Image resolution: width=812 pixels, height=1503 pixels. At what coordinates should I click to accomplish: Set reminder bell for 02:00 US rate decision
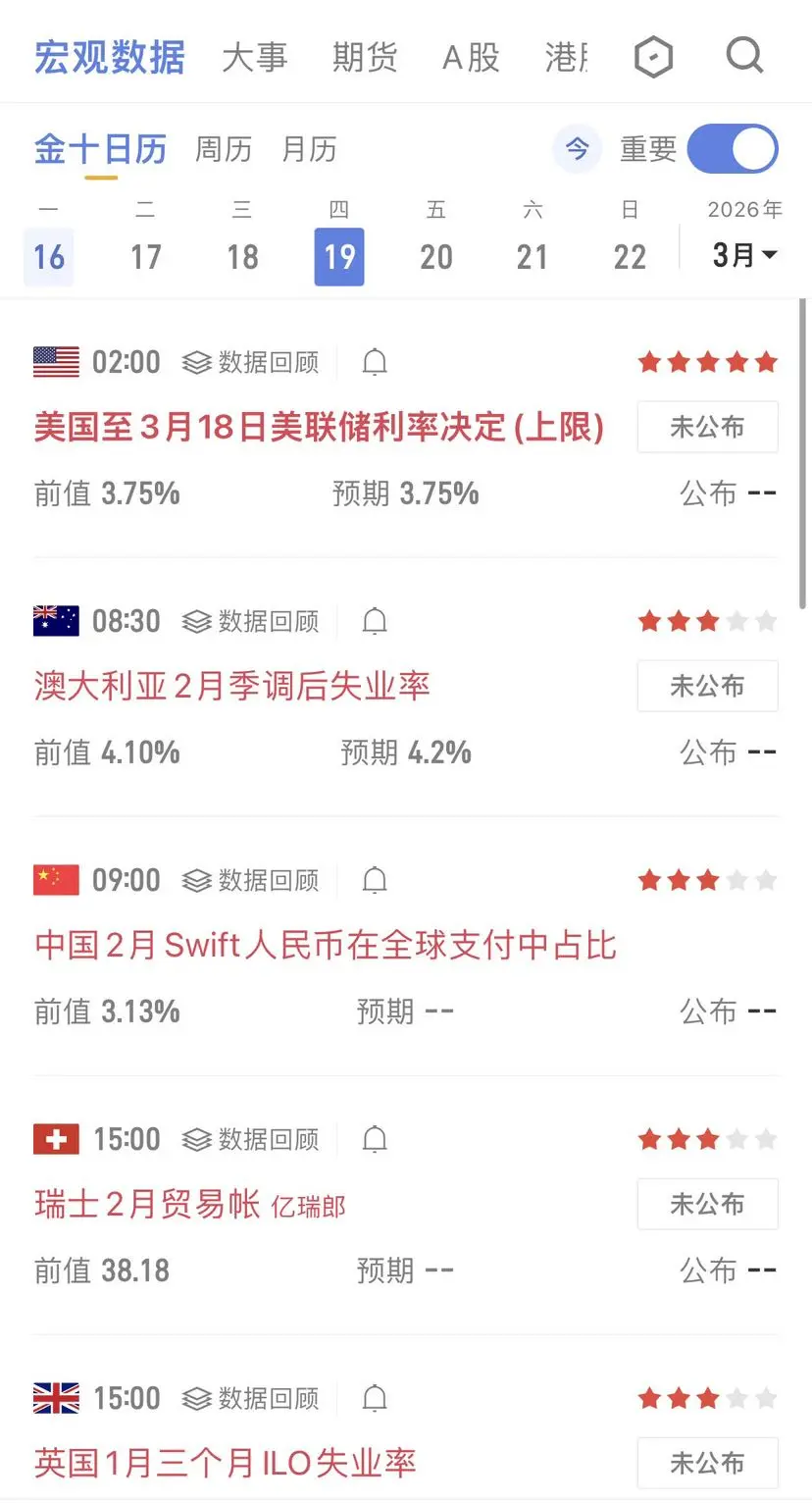tap(375, 363)
